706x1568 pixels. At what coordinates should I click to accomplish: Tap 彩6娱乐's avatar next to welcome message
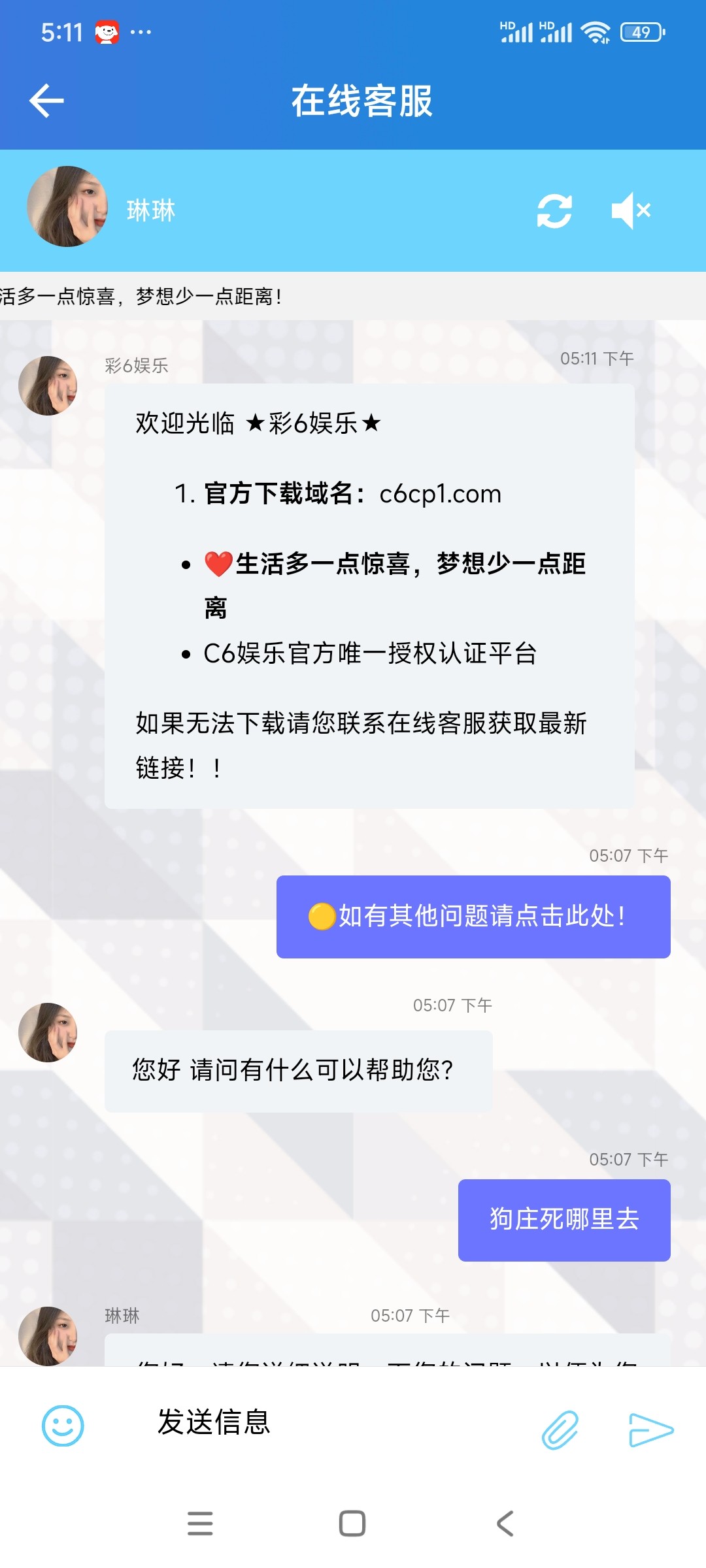click(x=47, y=385)
